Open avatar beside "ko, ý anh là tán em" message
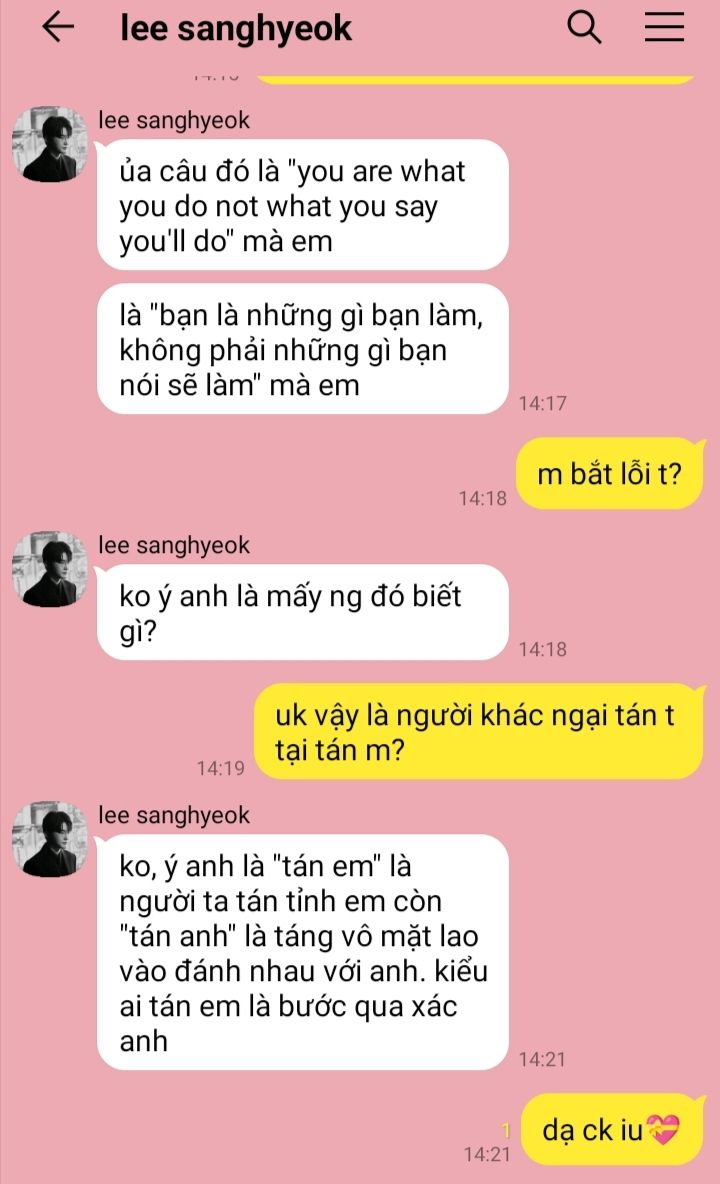720x1184 pixels. [50, 838]
